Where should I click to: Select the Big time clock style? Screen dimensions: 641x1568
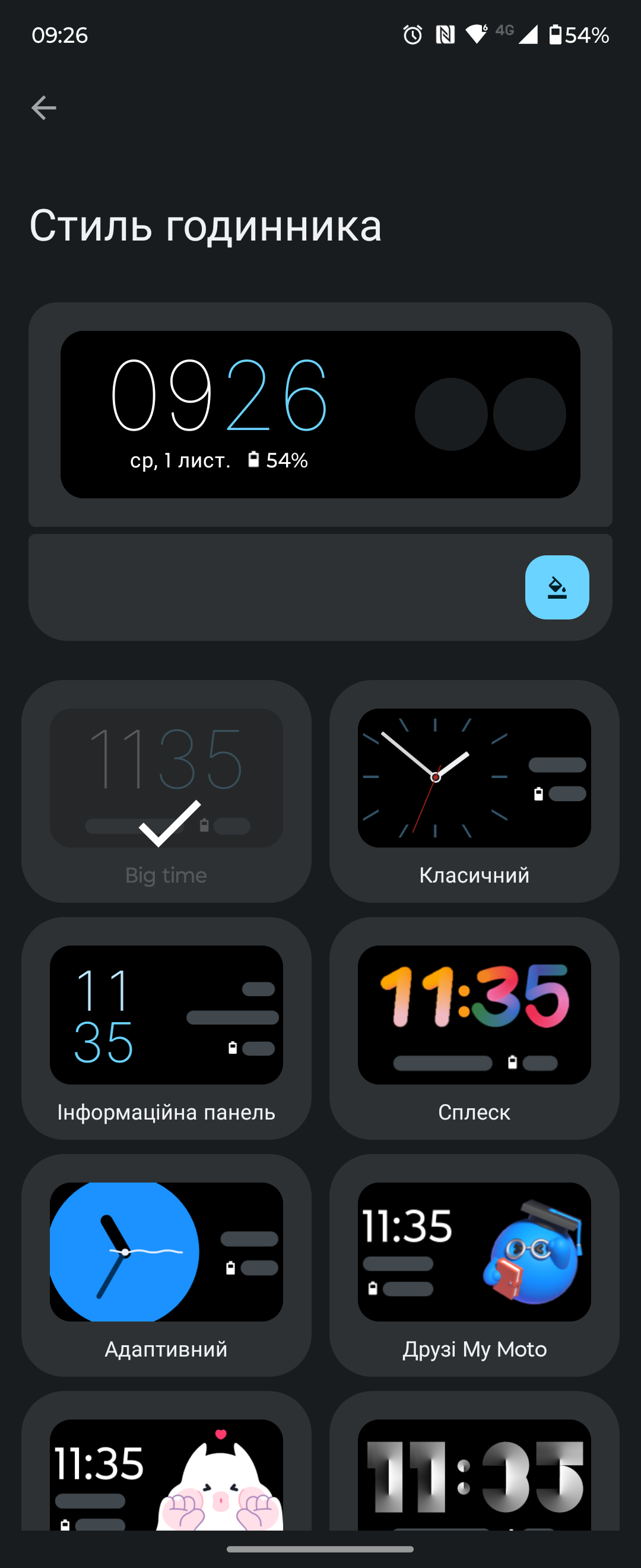166,790
